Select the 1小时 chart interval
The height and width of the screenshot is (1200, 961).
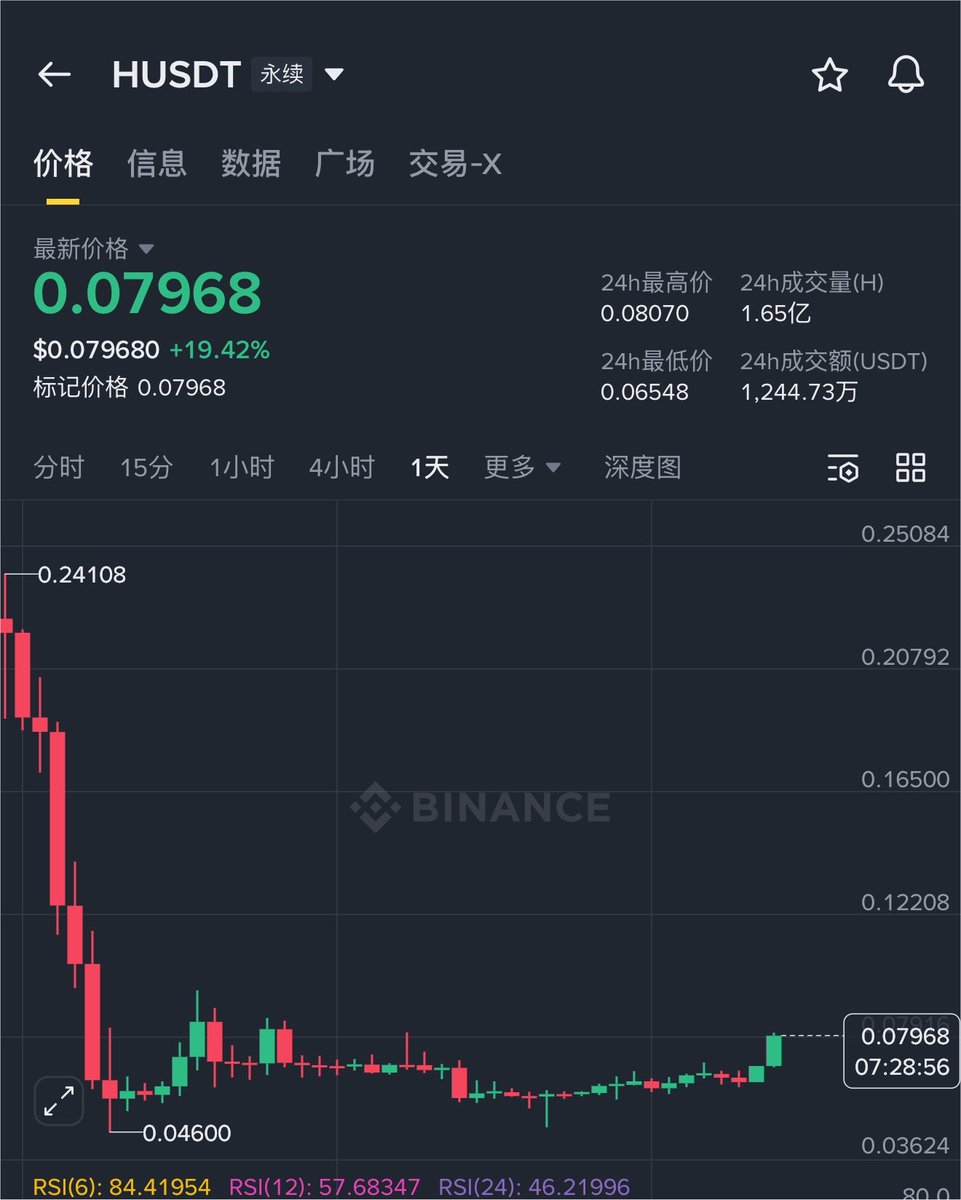241,467
